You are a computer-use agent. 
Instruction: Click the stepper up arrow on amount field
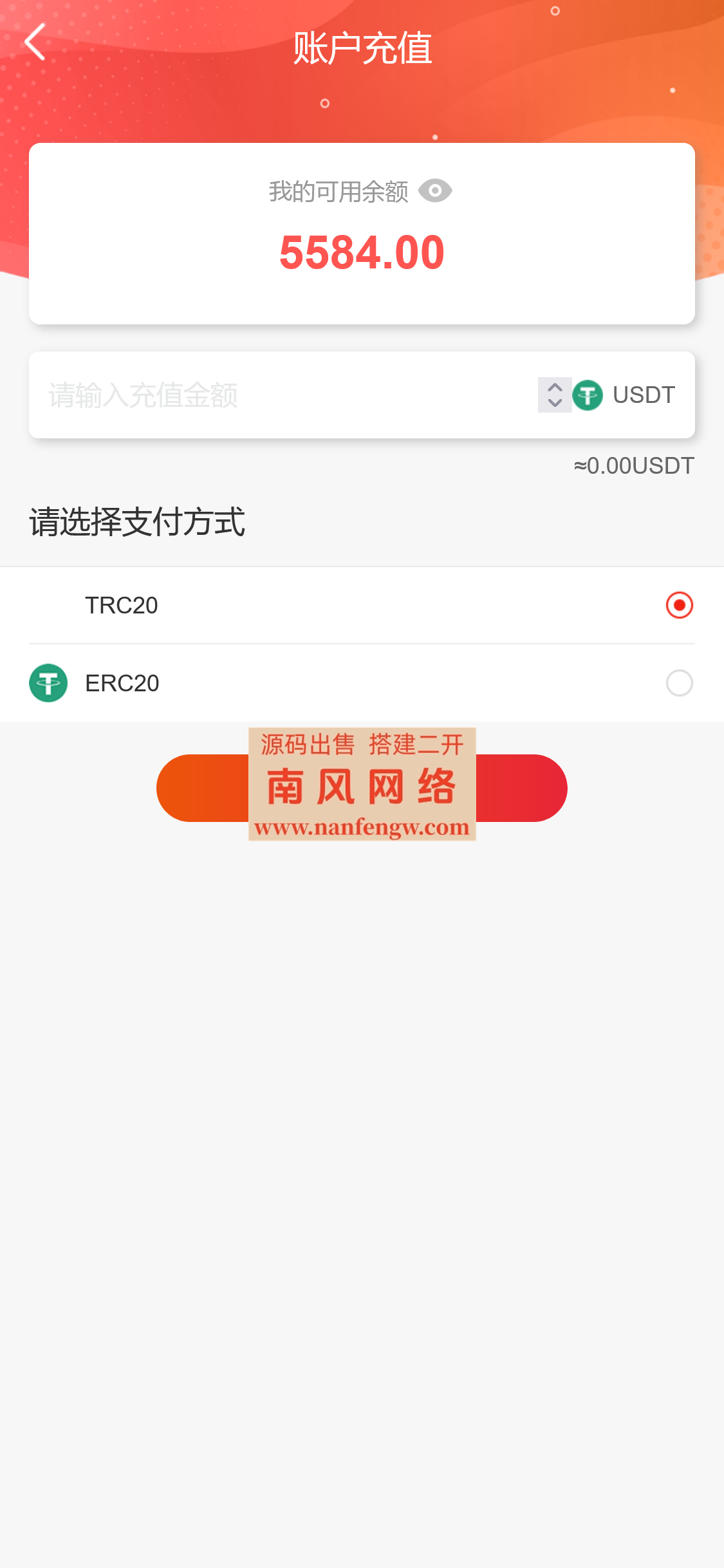[x=554, y=386]
